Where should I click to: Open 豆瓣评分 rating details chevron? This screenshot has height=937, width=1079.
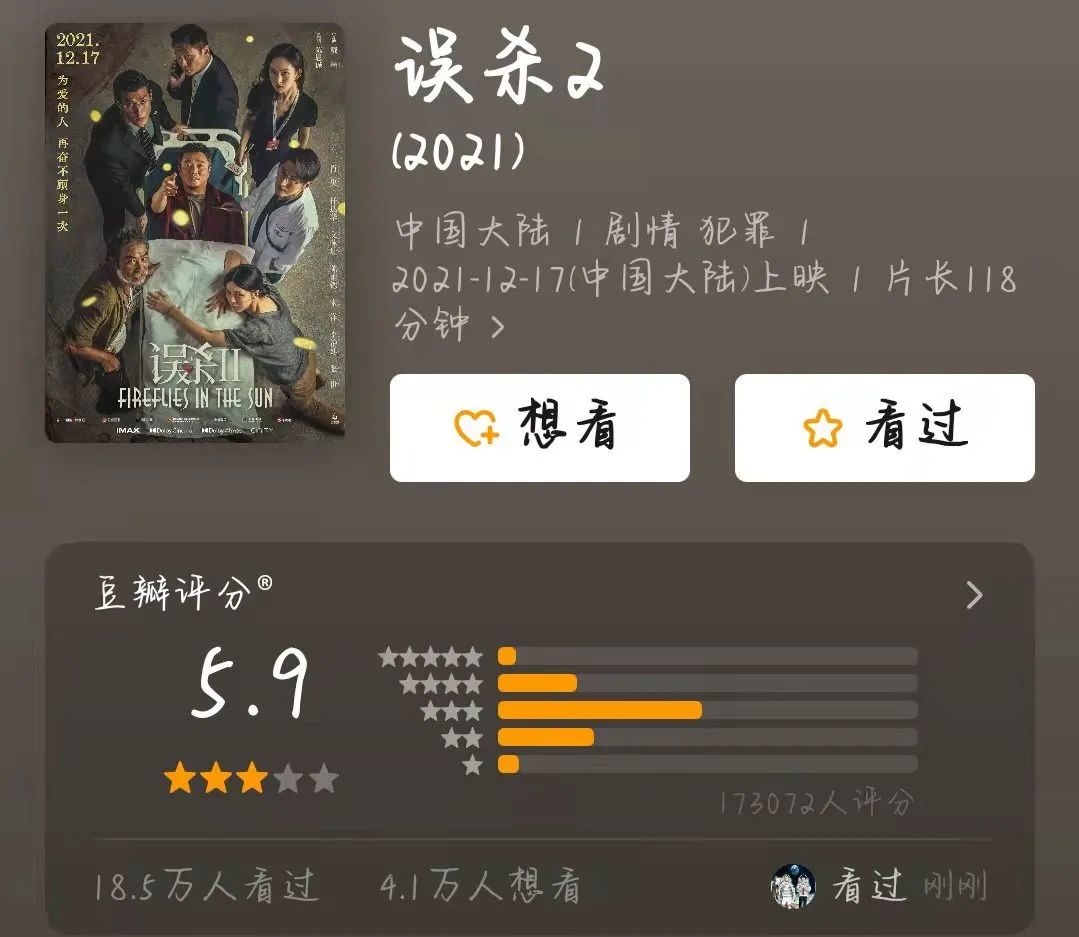974,595
